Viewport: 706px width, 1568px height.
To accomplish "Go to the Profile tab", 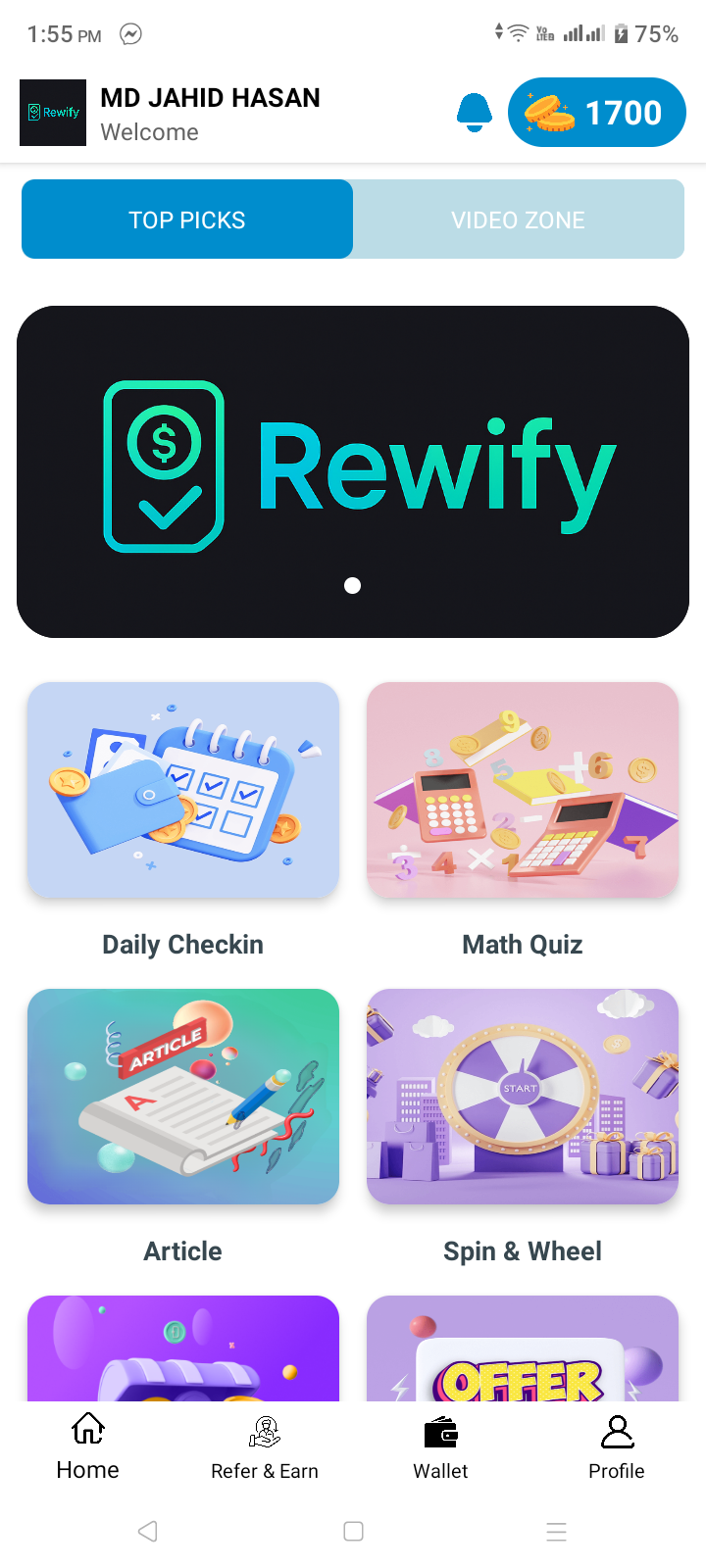I will [x=617, y=1446].
